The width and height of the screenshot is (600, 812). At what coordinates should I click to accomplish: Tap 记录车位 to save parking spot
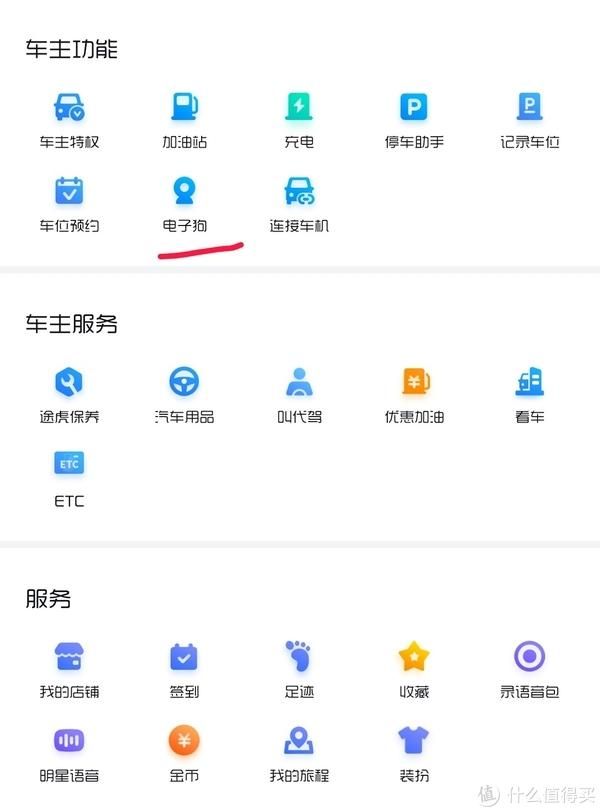pyautogui.click(x=529, y=108)
